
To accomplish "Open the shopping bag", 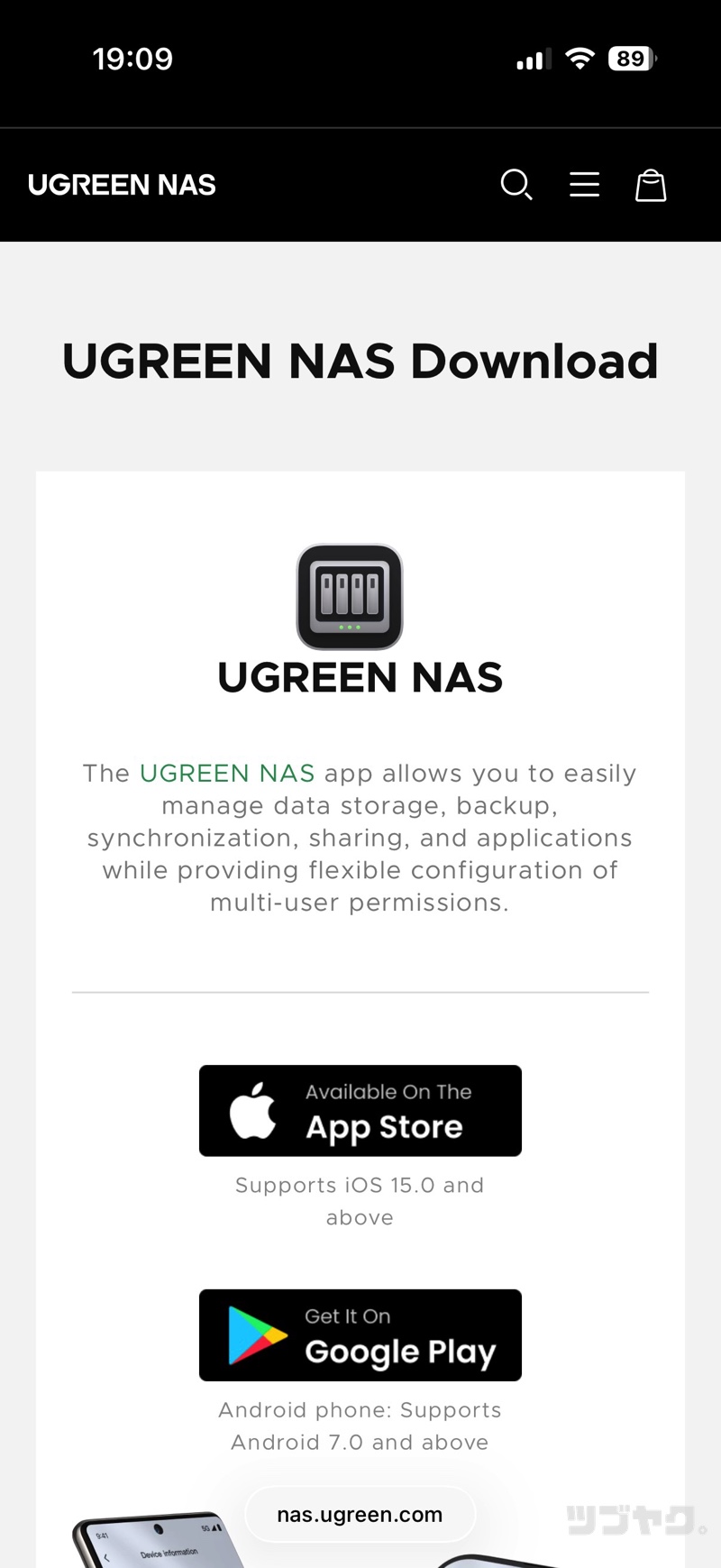I will click(651, 185).
